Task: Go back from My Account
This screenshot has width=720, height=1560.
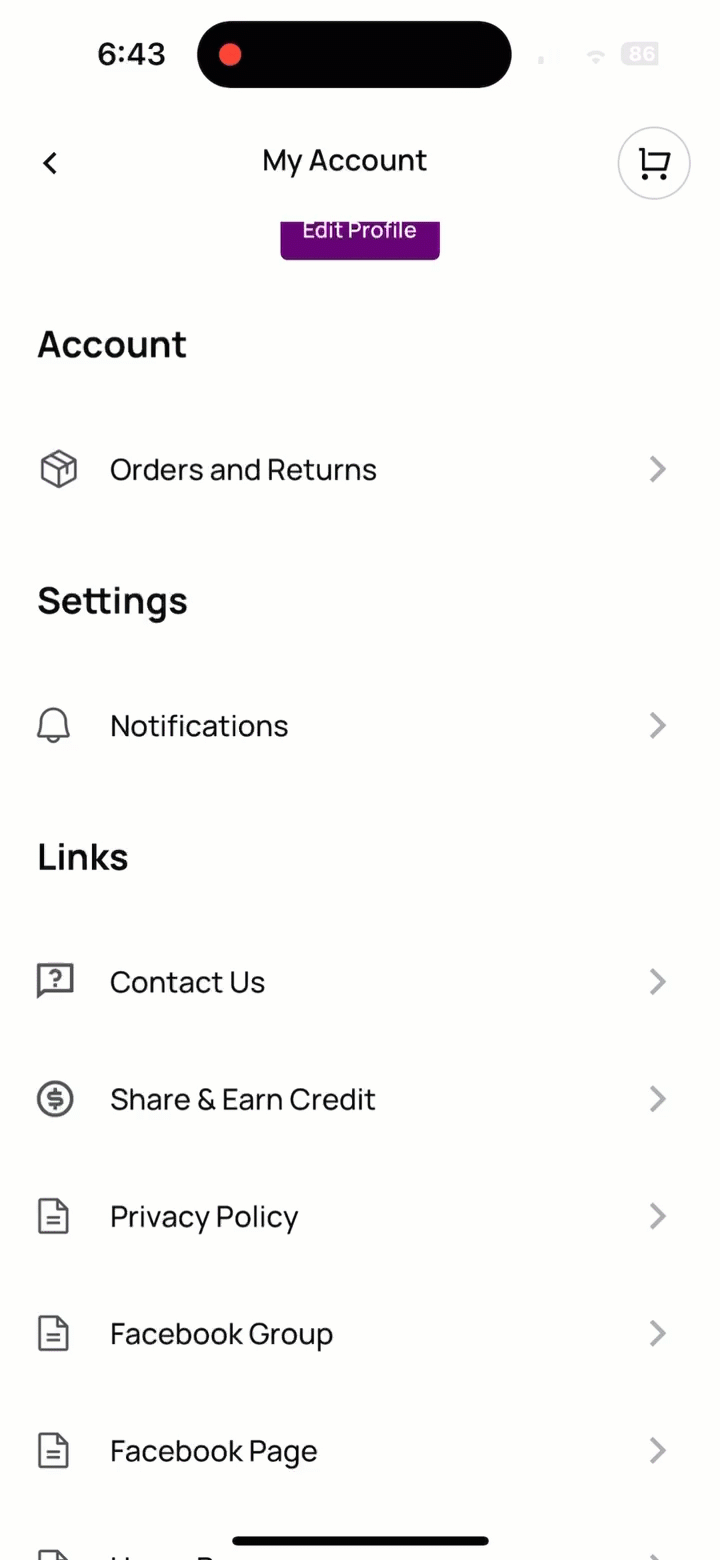Action: 50,163
